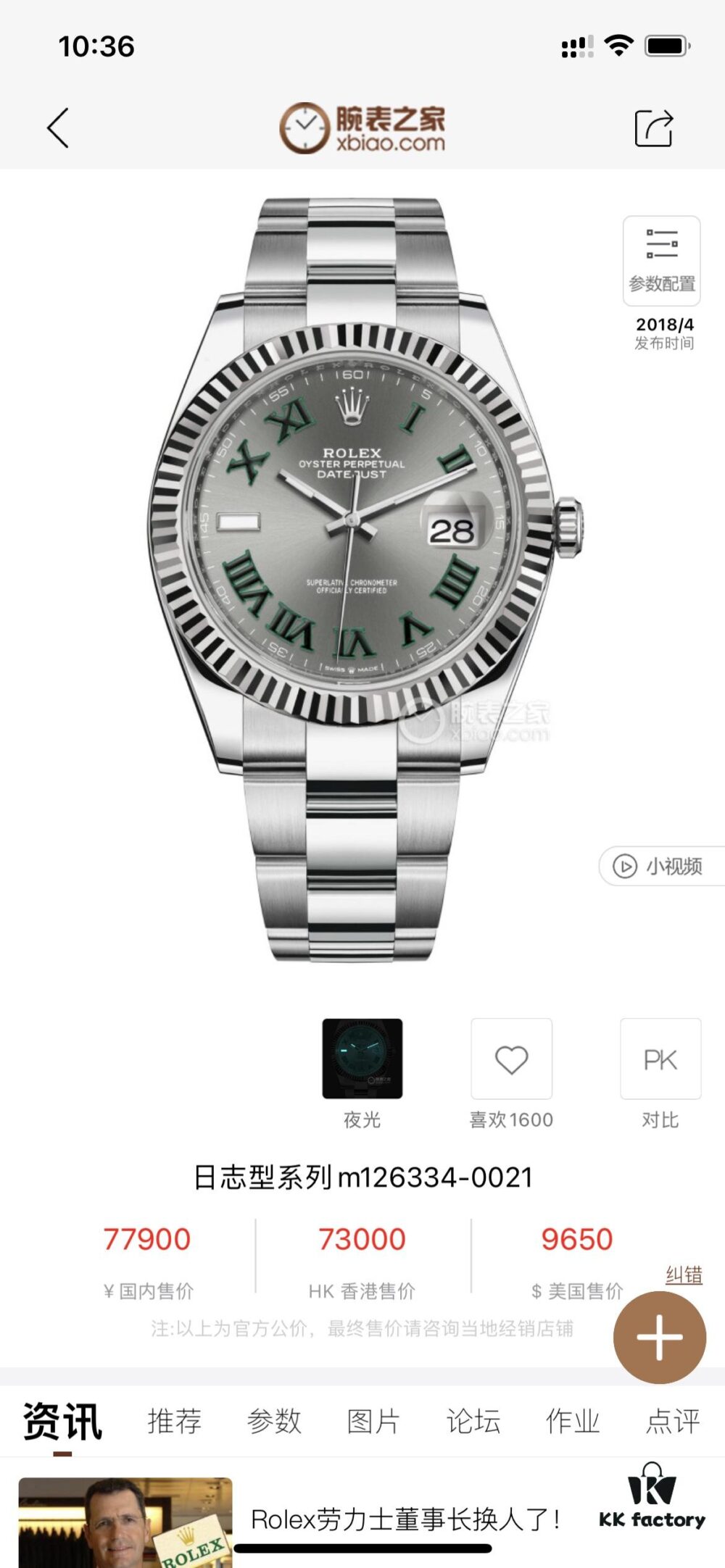The width and height of the screenshot is (725, 1568).
Task: Switch to the 论坛 tab
Action: (473, 1422)
